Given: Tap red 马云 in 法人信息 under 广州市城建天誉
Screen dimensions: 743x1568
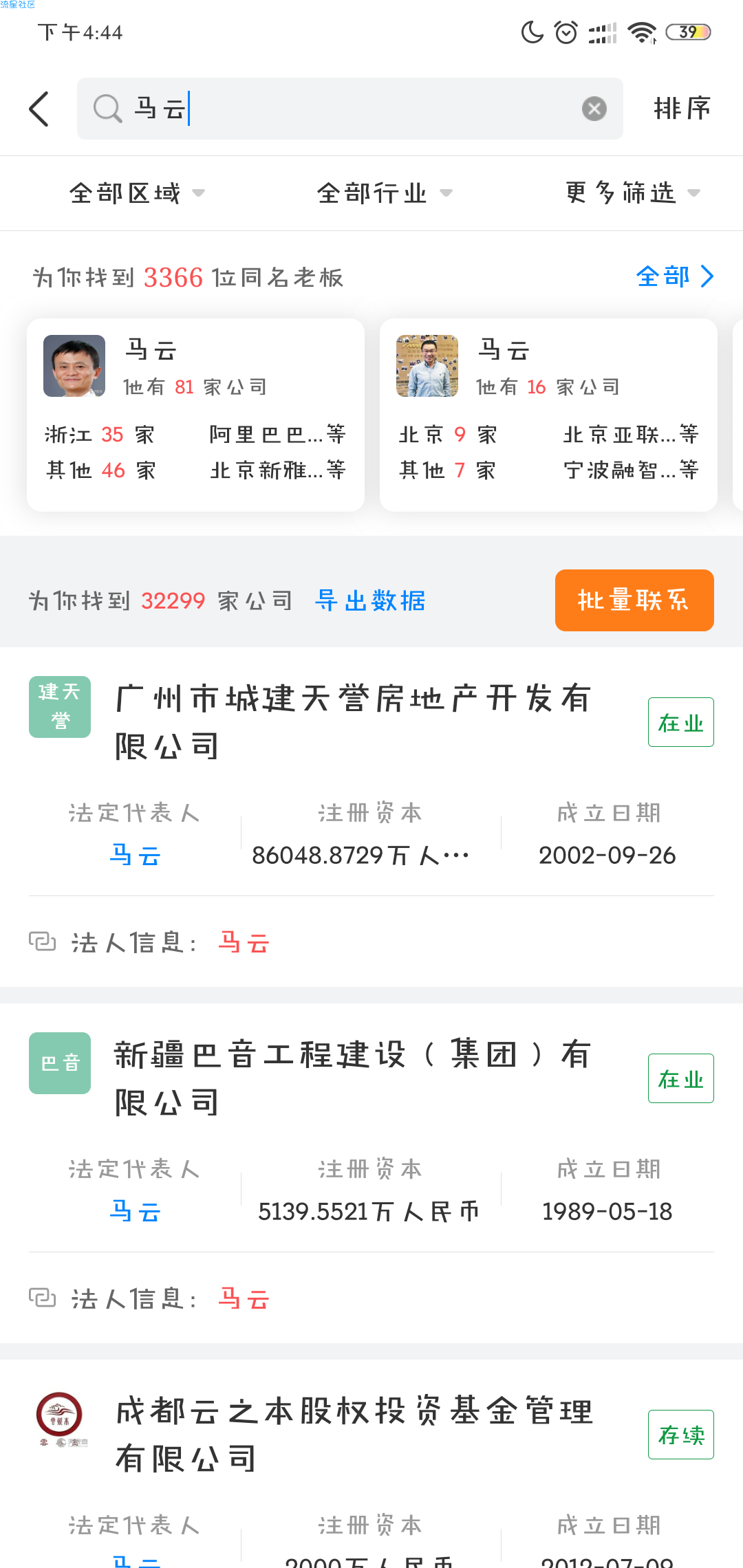Looking at the screenshot, I should tap(243, 943).
